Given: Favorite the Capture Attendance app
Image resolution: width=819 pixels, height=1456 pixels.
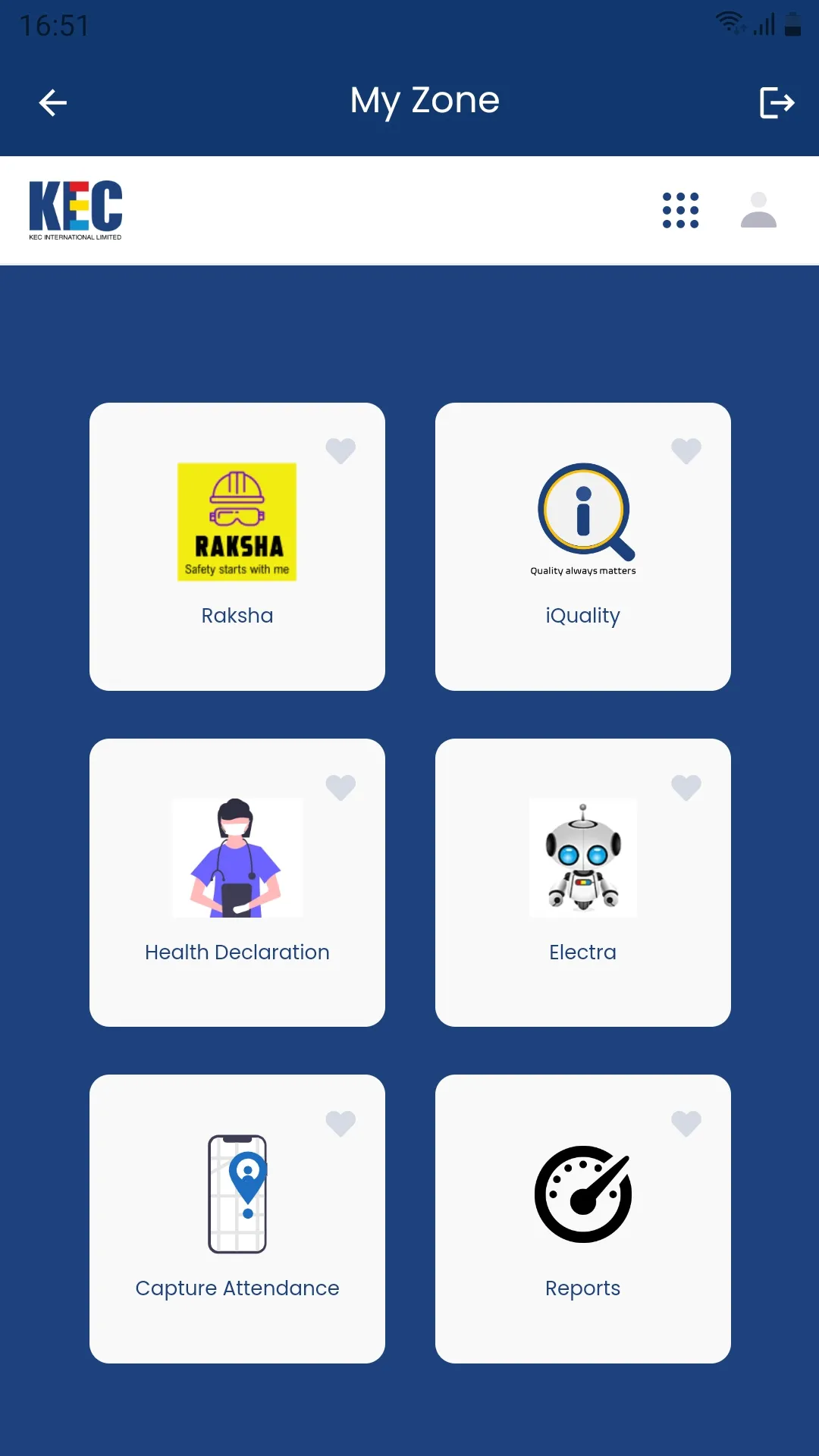Looking at the screenshot, I should [x=340, y=1123].
